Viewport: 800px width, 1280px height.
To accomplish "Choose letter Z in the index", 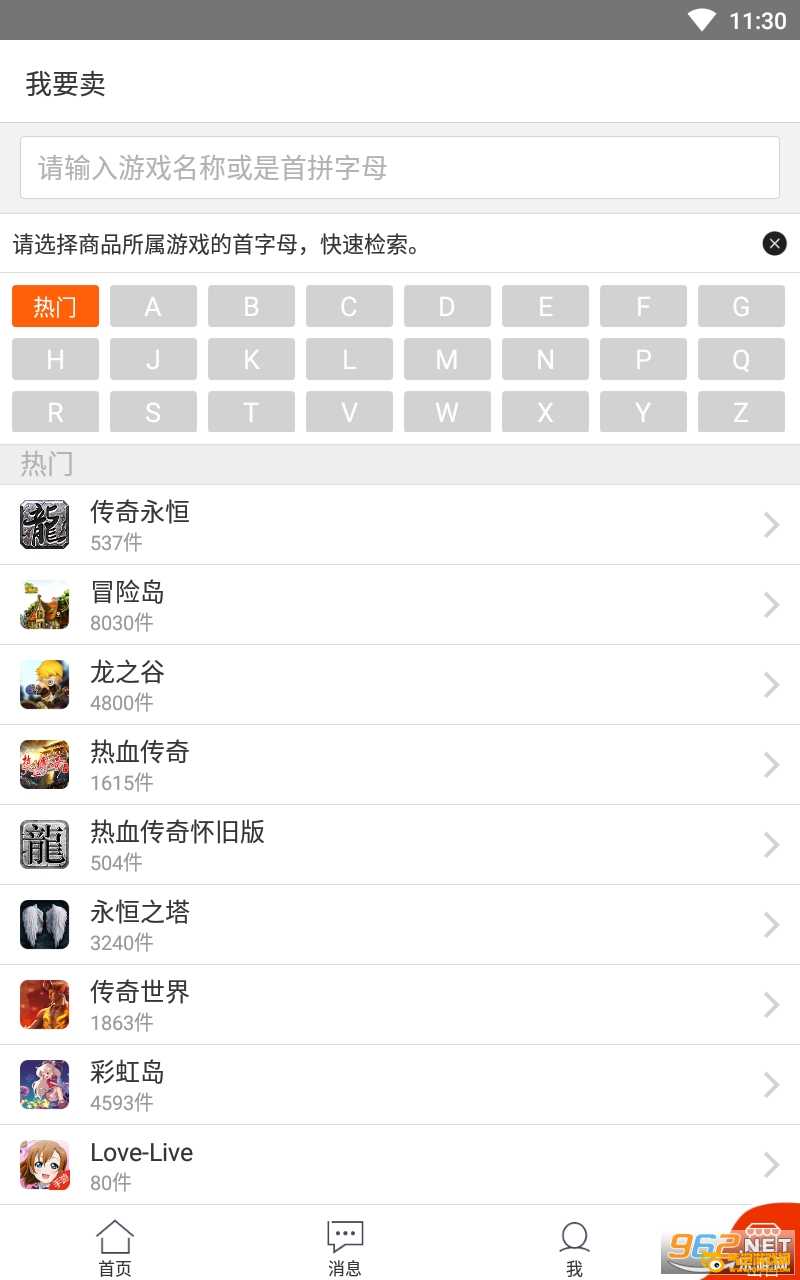I will (741, 412).
